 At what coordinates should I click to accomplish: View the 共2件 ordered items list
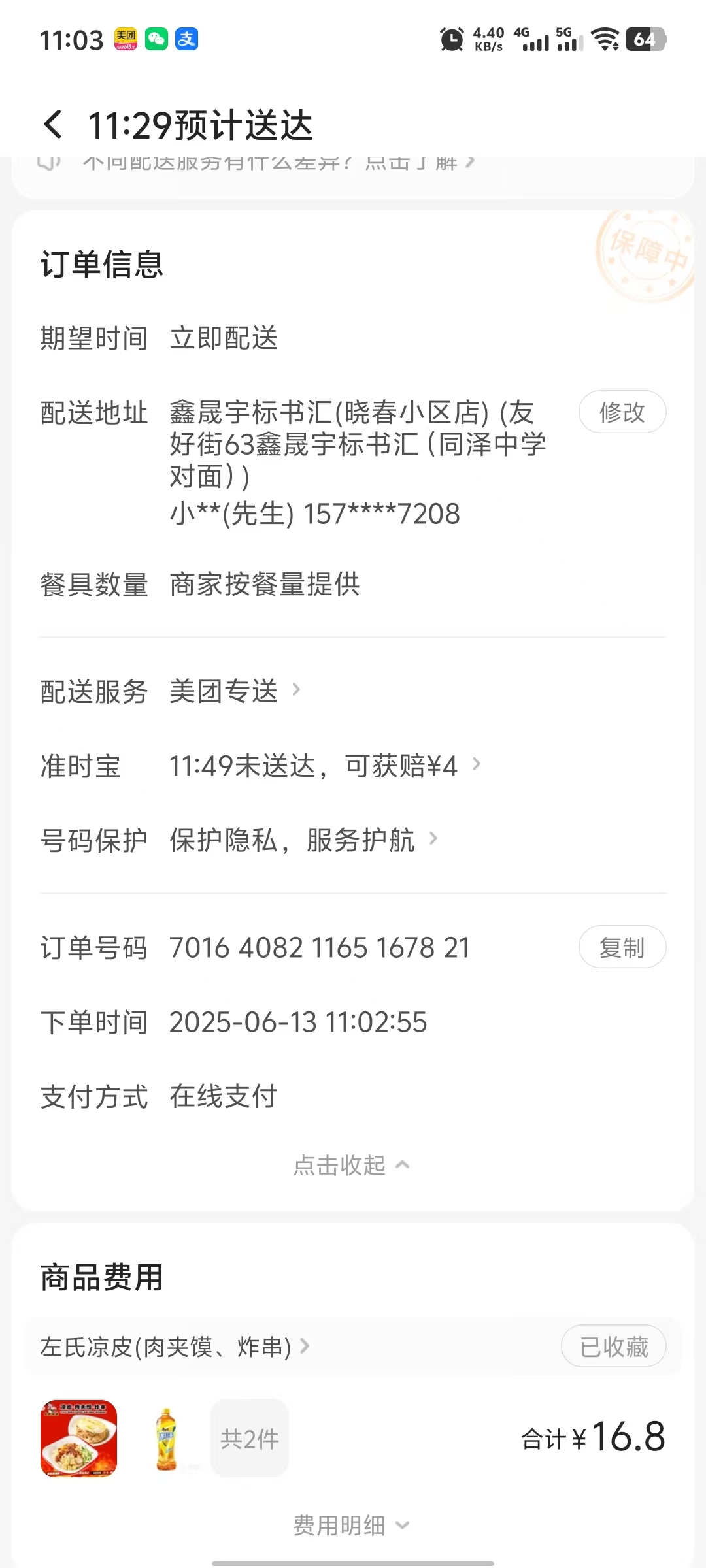tap(249, 1439)
